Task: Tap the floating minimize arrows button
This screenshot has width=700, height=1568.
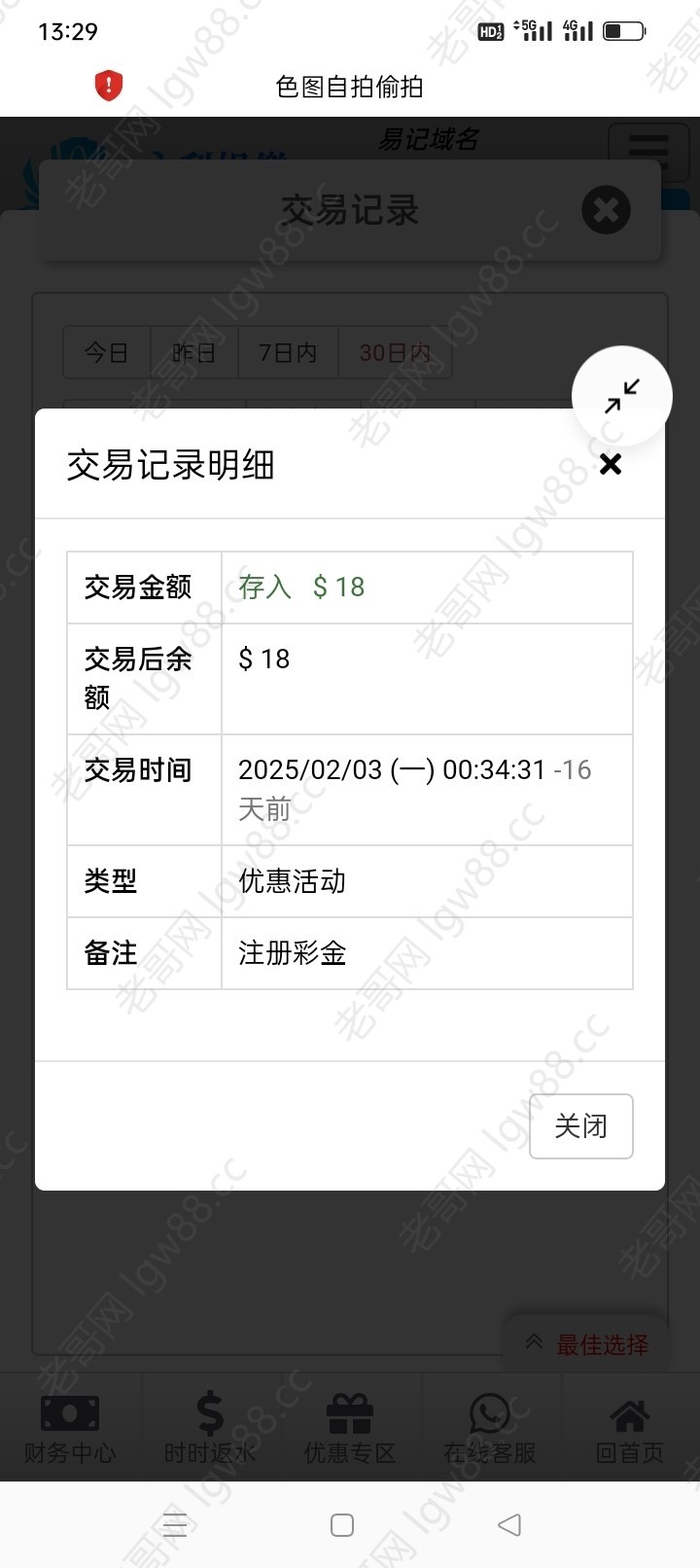Action: coord(622,396)
